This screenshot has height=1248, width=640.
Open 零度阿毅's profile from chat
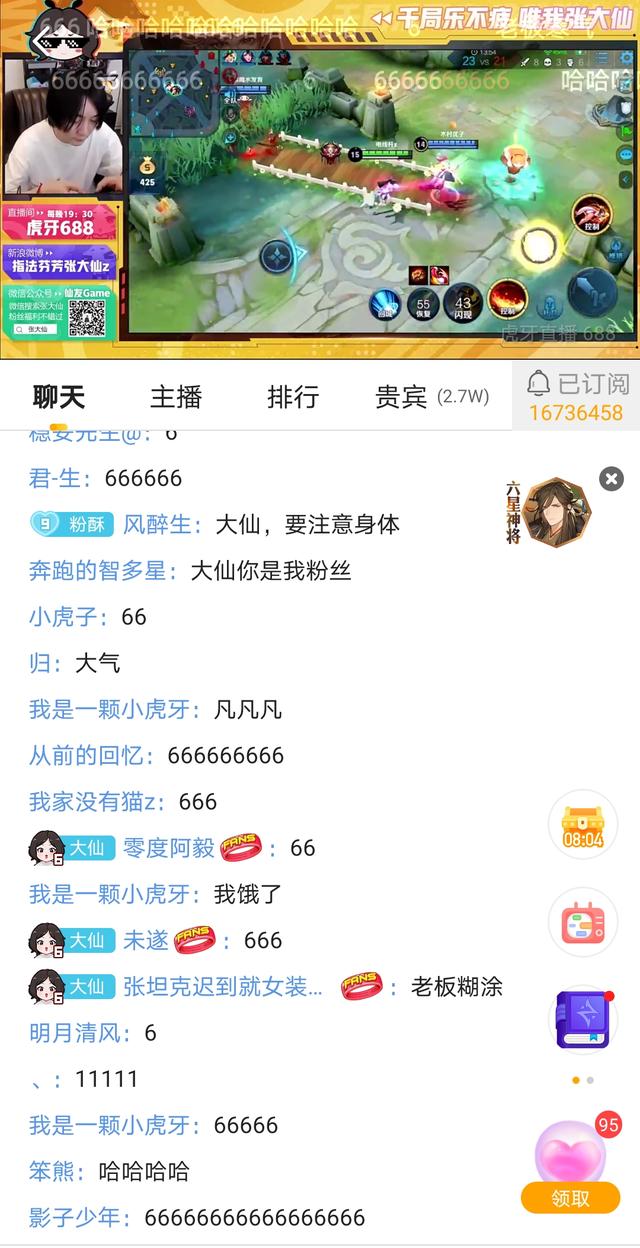pos(169,848)
